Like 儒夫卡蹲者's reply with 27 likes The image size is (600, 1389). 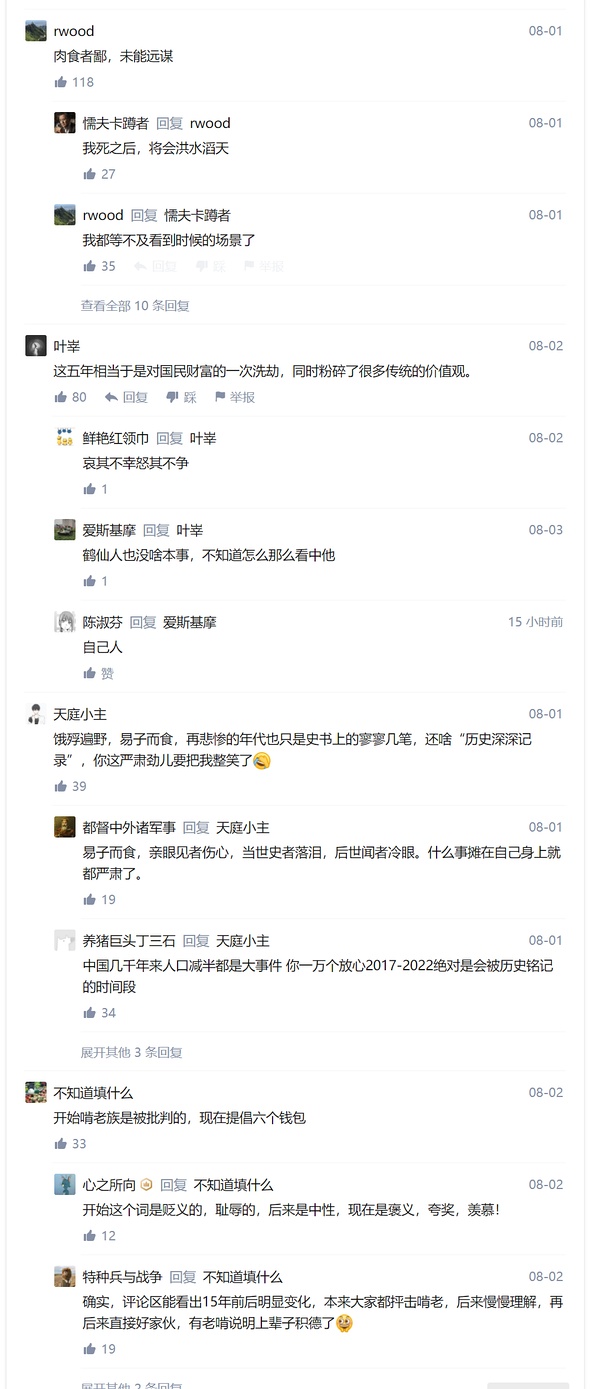coord(91,174)
